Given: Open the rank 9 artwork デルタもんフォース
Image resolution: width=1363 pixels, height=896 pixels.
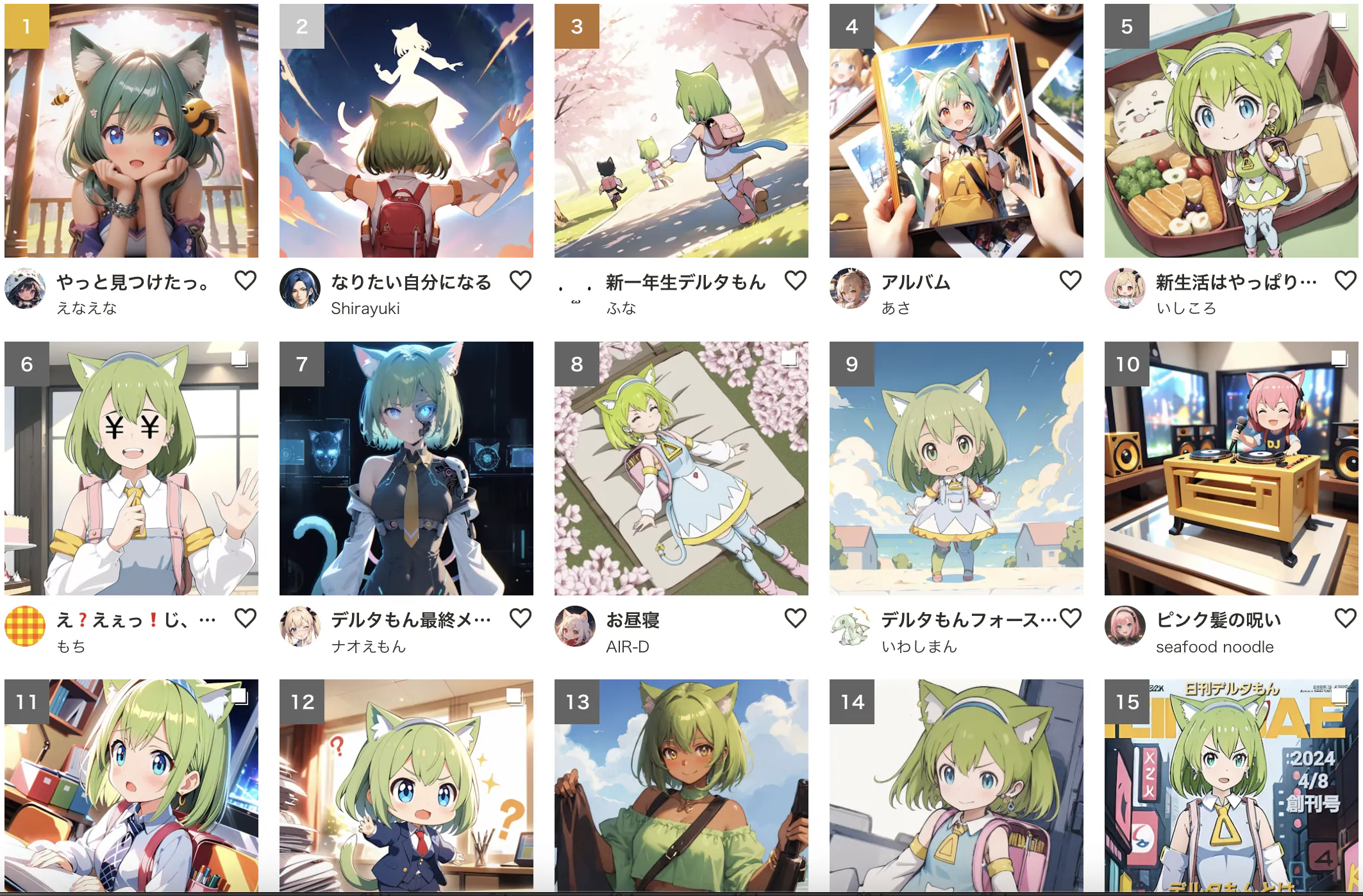Looking at the screenshot, I should point(956,468).
